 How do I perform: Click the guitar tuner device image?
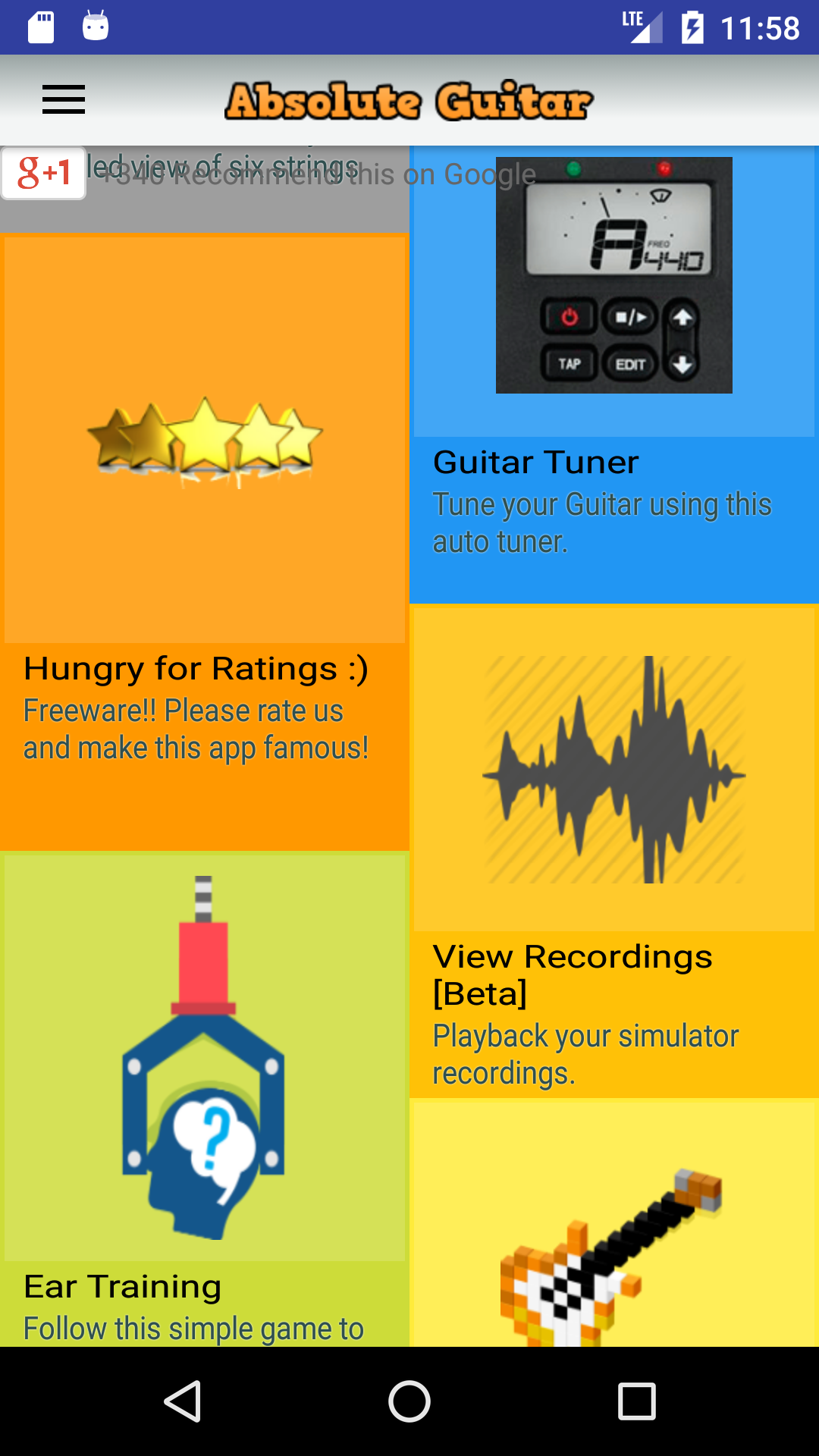point(614,273)
